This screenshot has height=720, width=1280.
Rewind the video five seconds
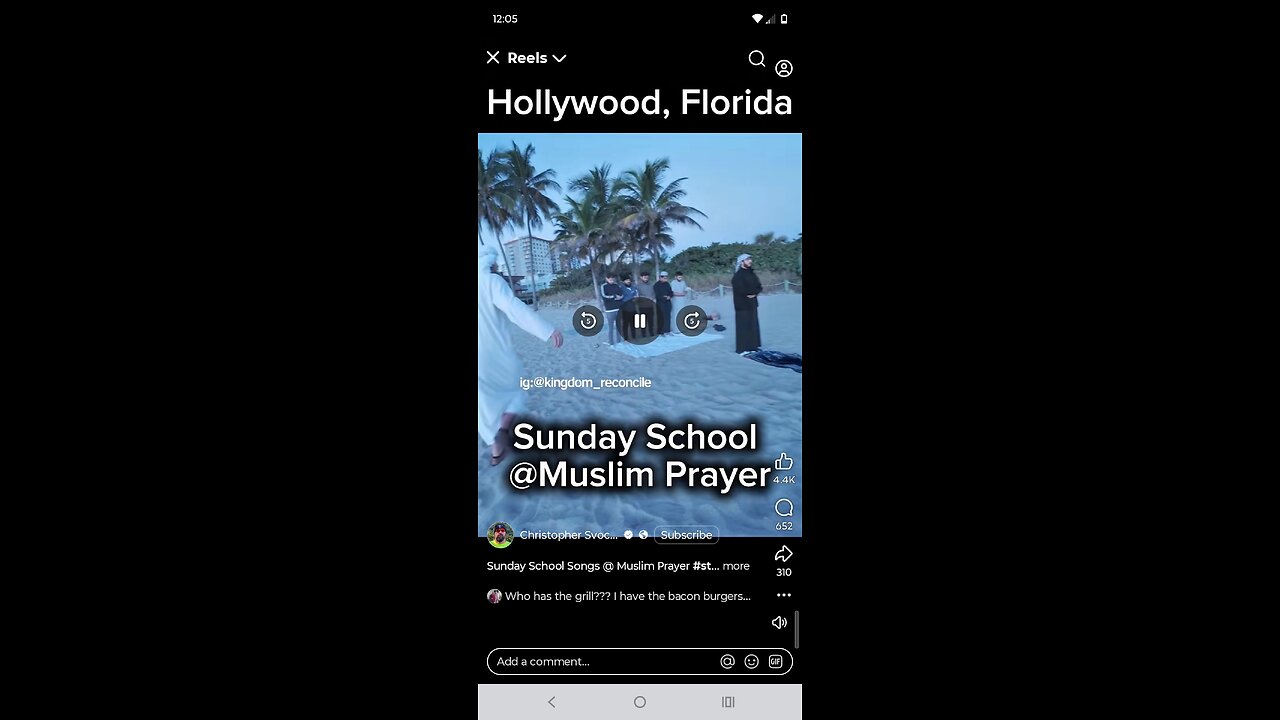588,321
